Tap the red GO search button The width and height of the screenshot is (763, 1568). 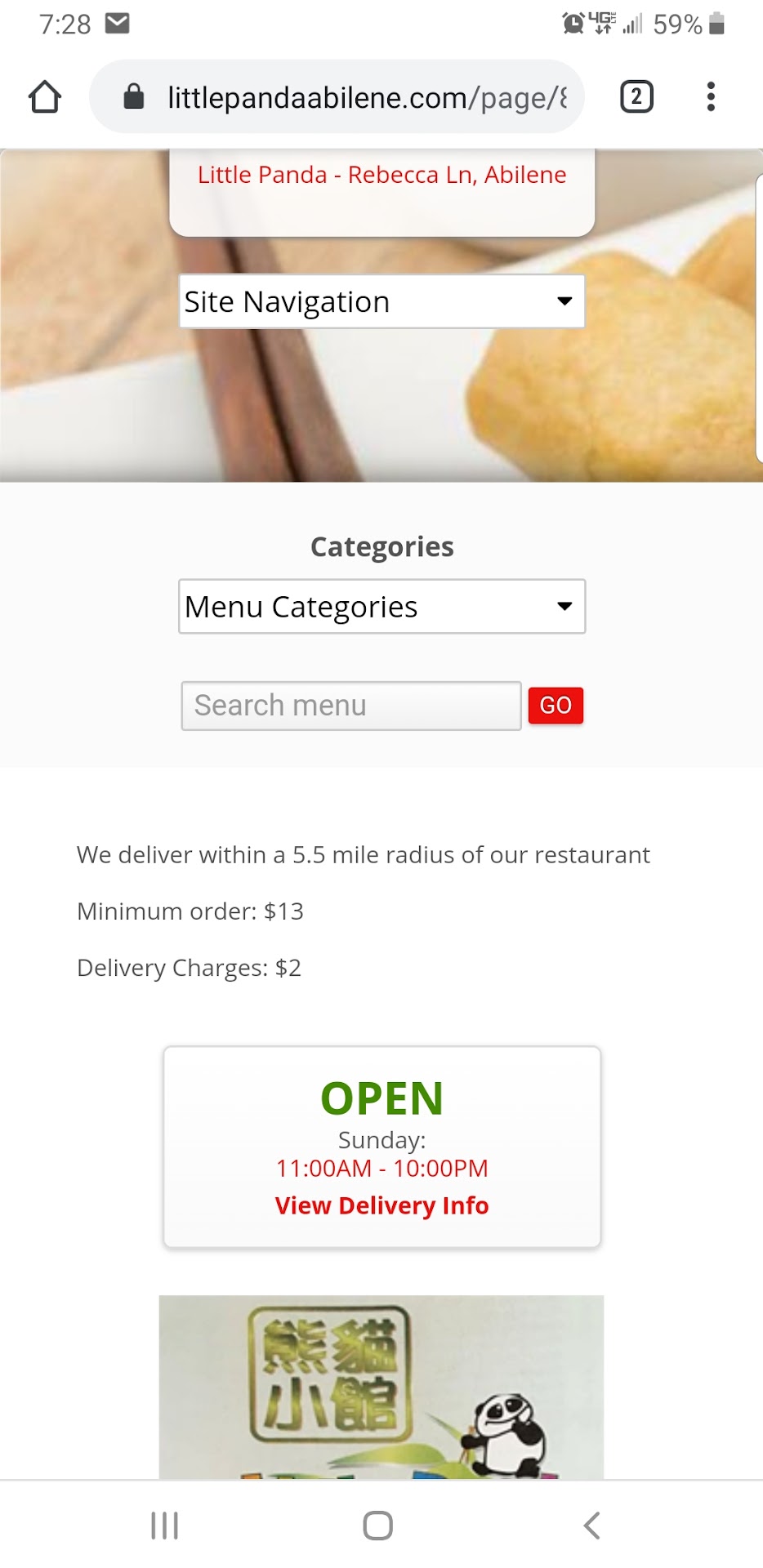pos(556,706)
